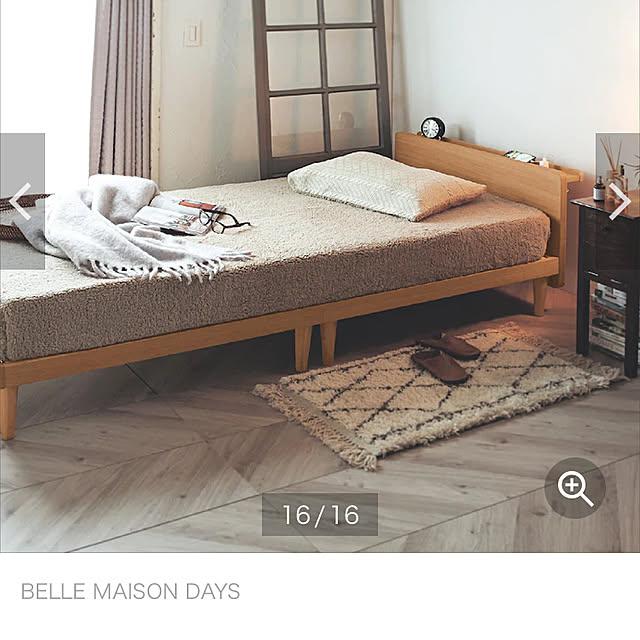
Task: Go to the next product image
Action: [618, 201]
